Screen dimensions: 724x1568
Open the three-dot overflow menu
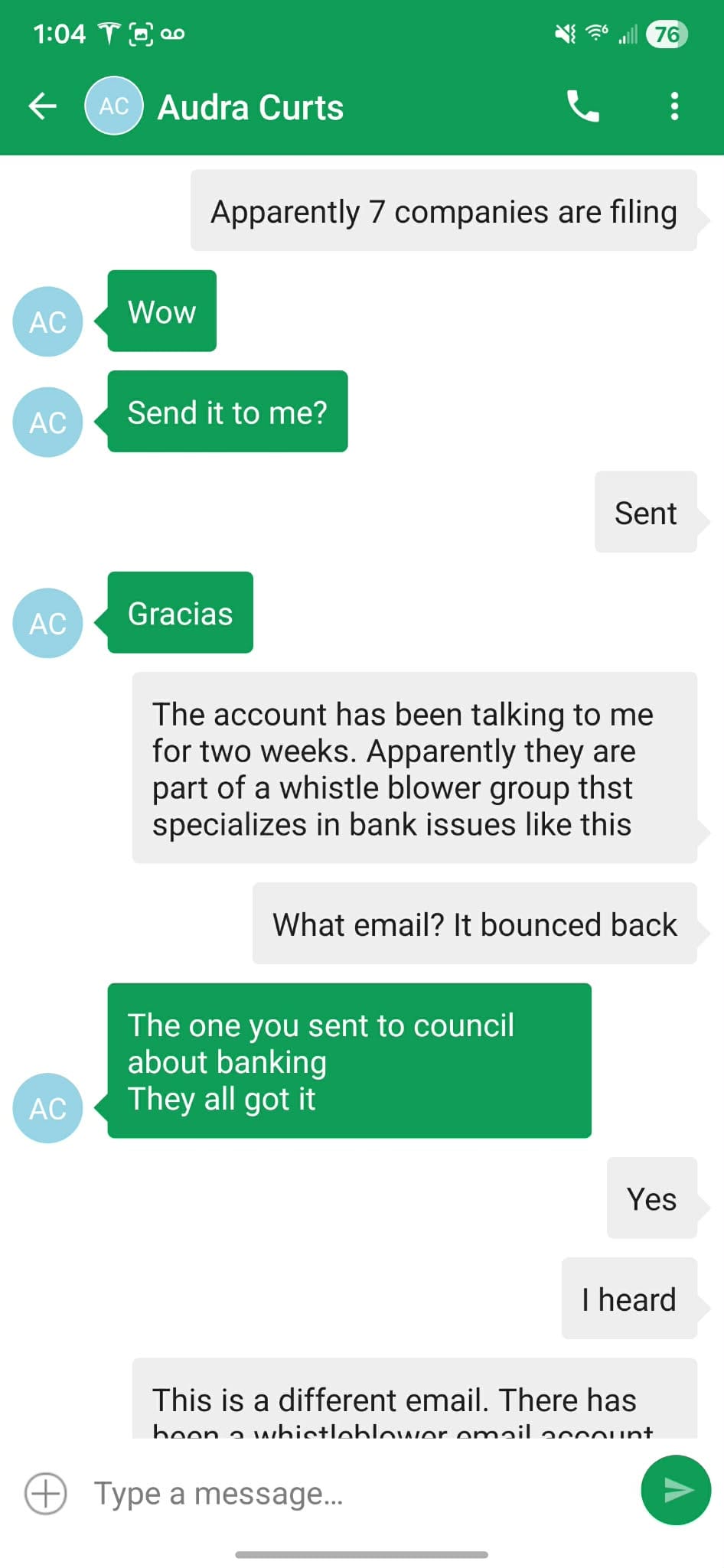coord(673,106)
